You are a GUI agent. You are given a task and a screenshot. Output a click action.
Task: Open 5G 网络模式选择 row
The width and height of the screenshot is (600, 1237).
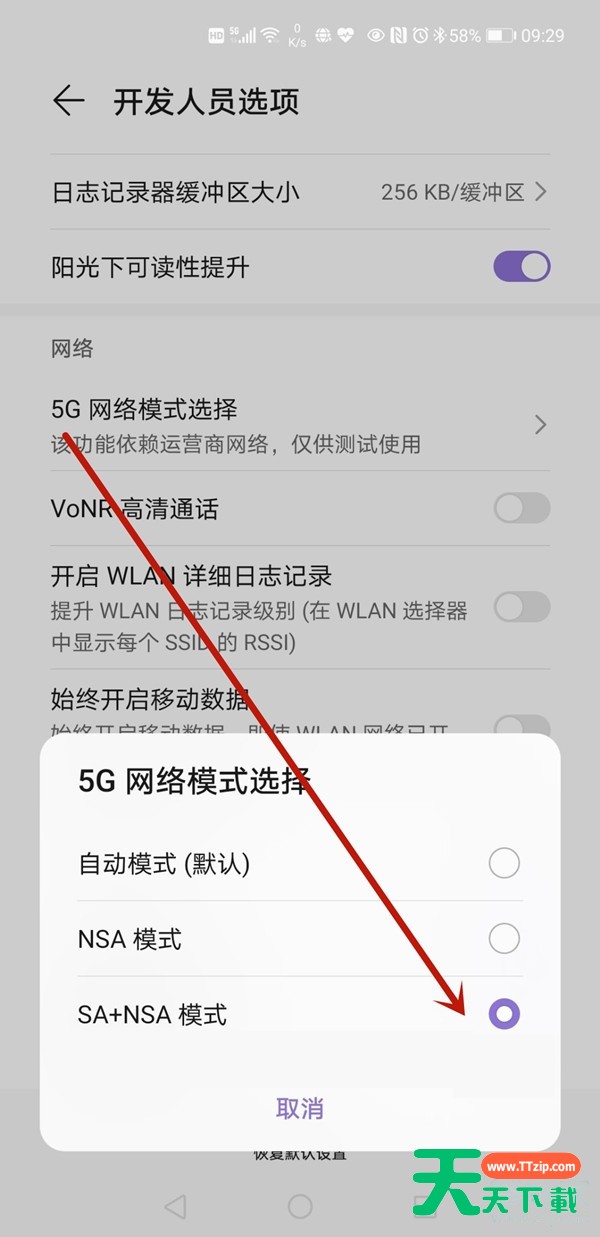coord(299,425)
